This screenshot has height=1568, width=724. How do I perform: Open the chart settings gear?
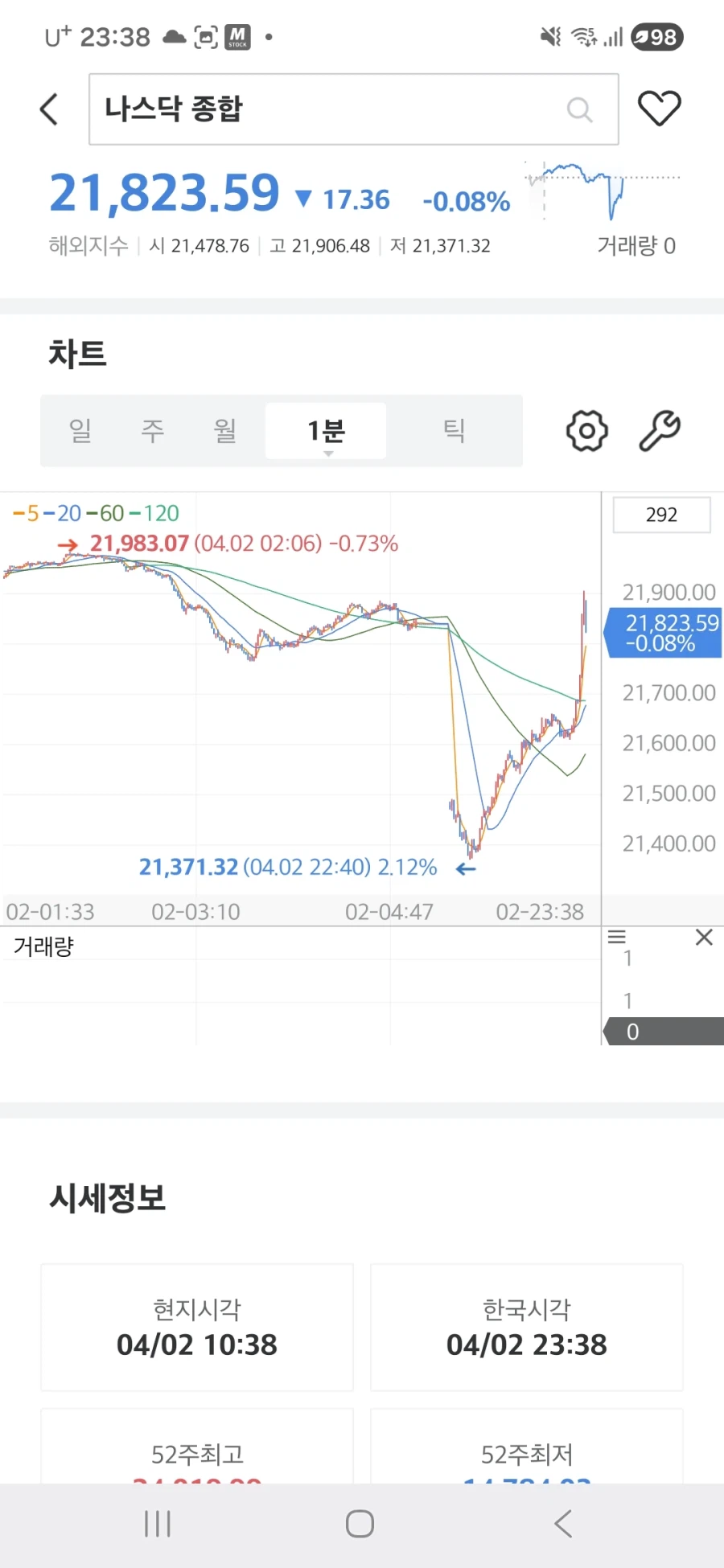coord(586,430)
